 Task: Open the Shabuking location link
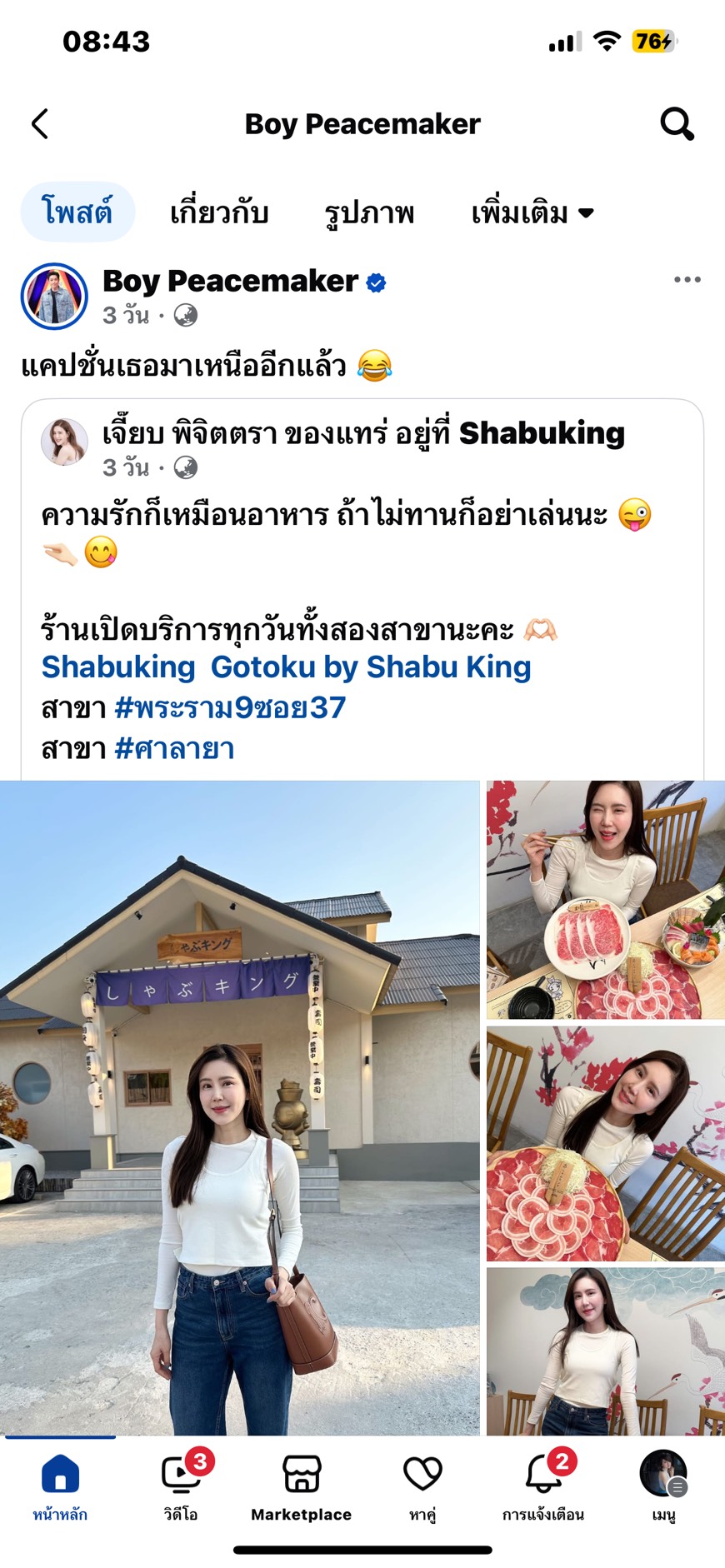tap(542, 433)
